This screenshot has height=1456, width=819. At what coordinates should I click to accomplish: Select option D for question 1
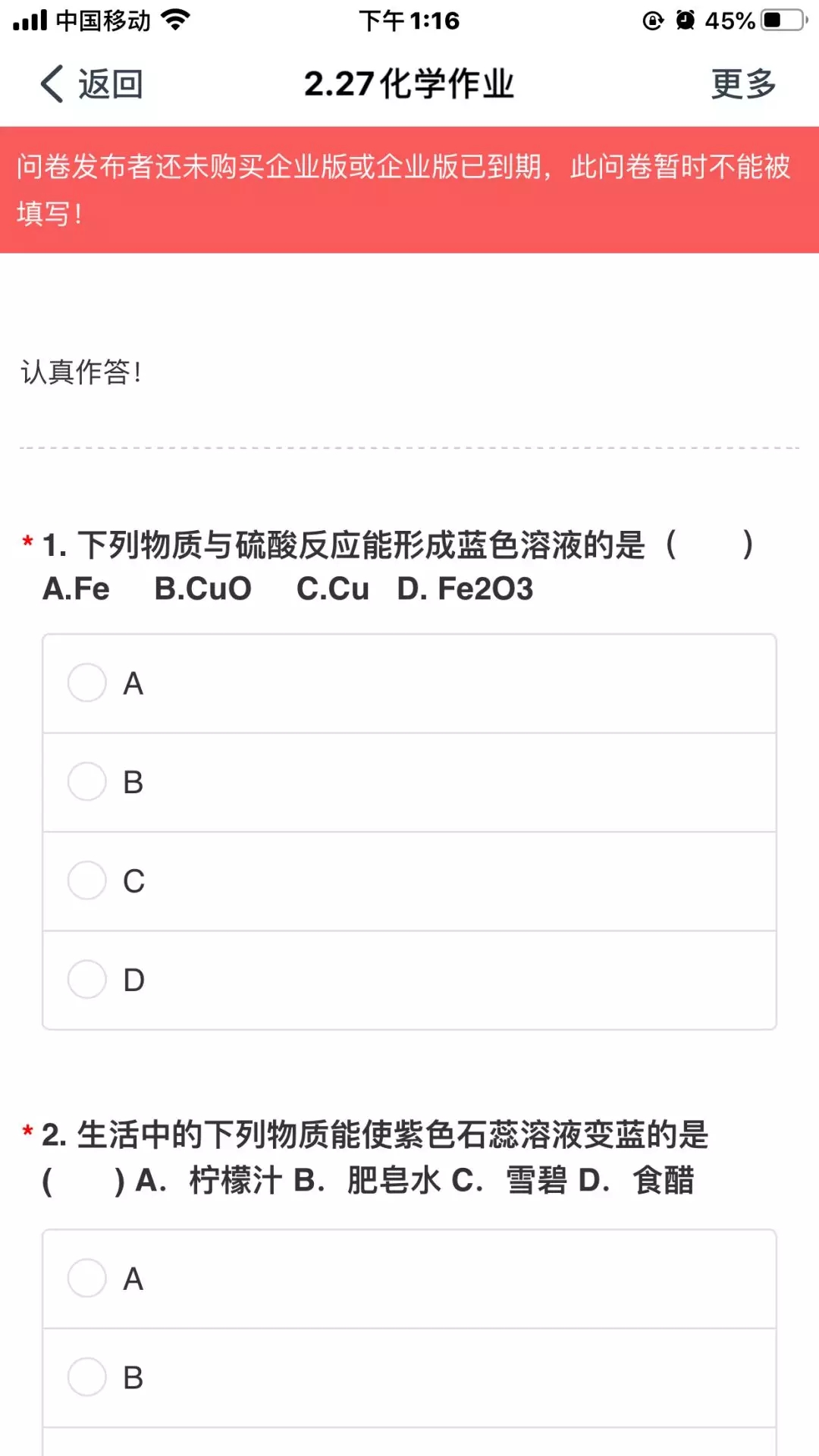pos(409,980)
